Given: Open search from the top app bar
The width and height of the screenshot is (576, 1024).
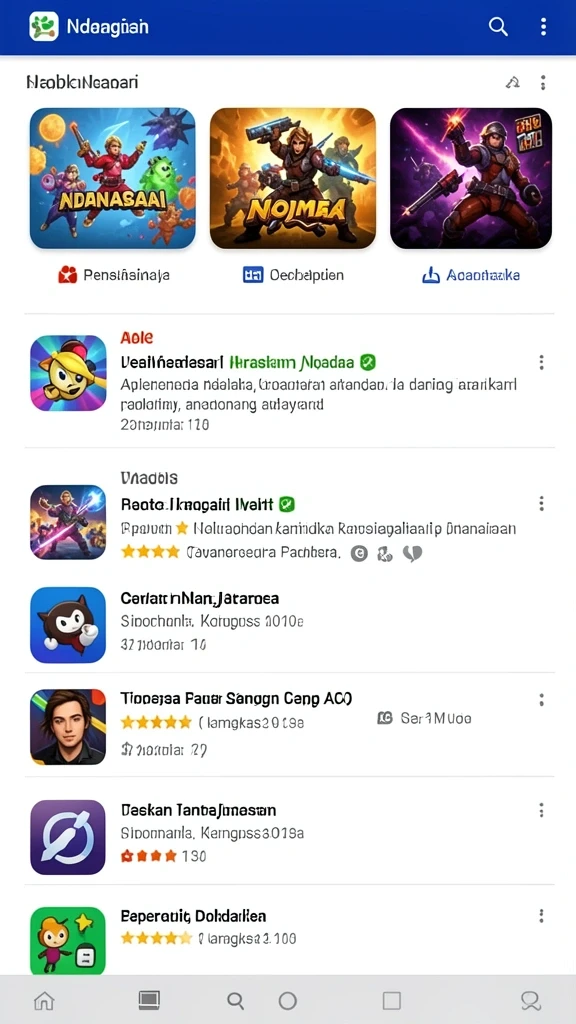Looking at the screenshot, I should (498, 27).
